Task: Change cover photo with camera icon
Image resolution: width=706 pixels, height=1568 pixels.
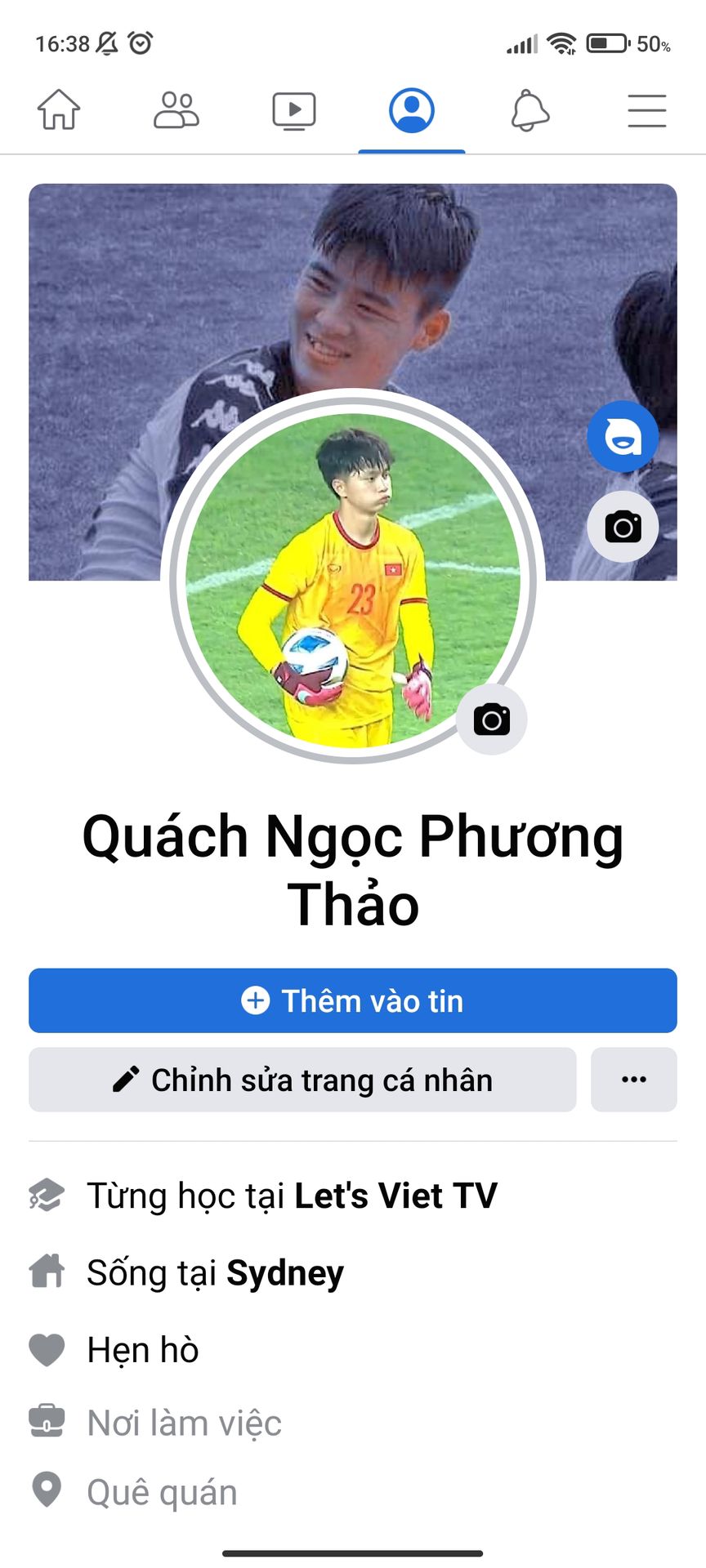Action: [623, 527]
